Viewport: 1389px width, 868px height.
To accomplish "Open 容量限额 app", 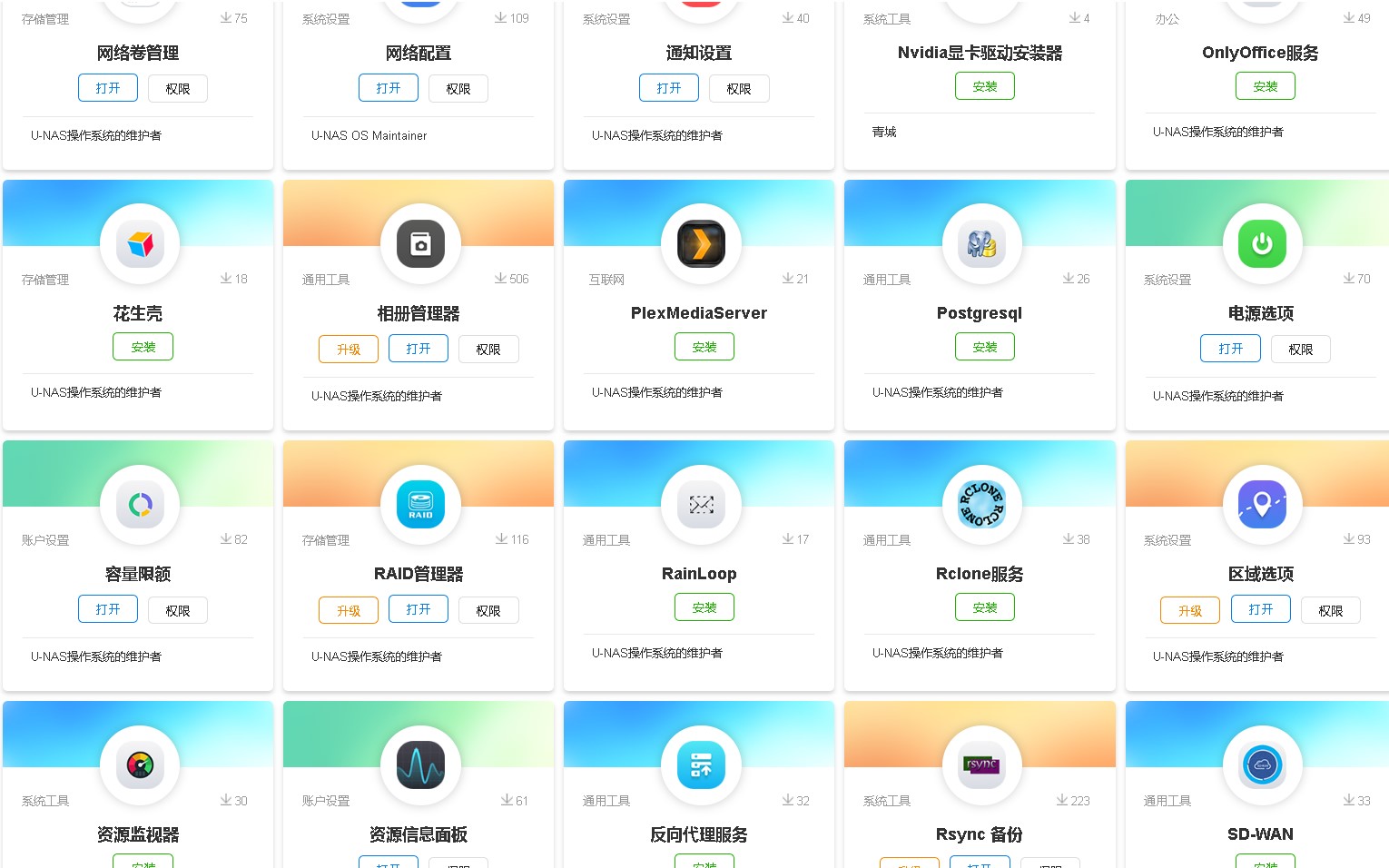I will pos(107,609).
